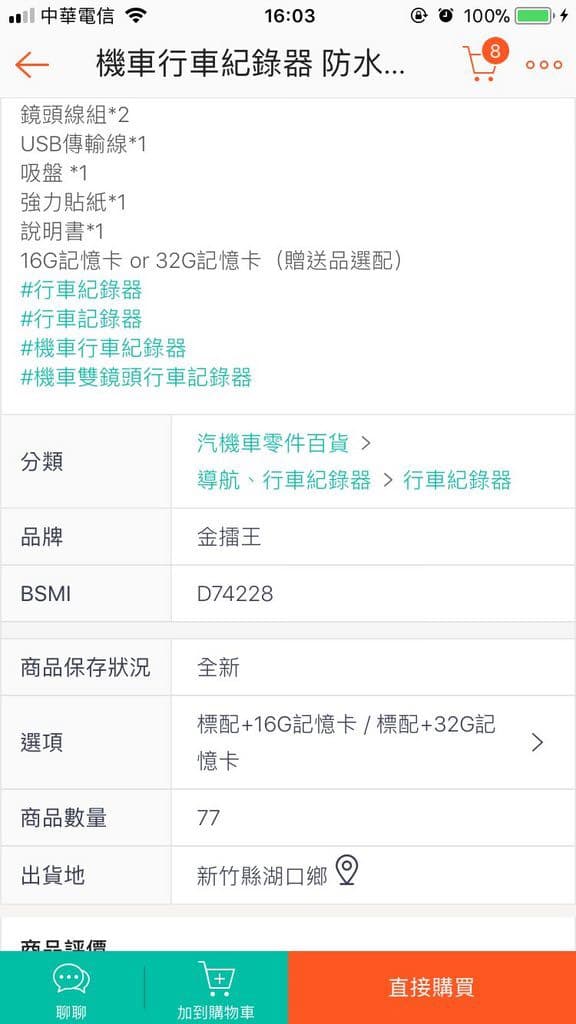Open category 汽機車零件百貨
Image resolution: width=576 pixels, height=1024 pixels.
tap(273, 443)
